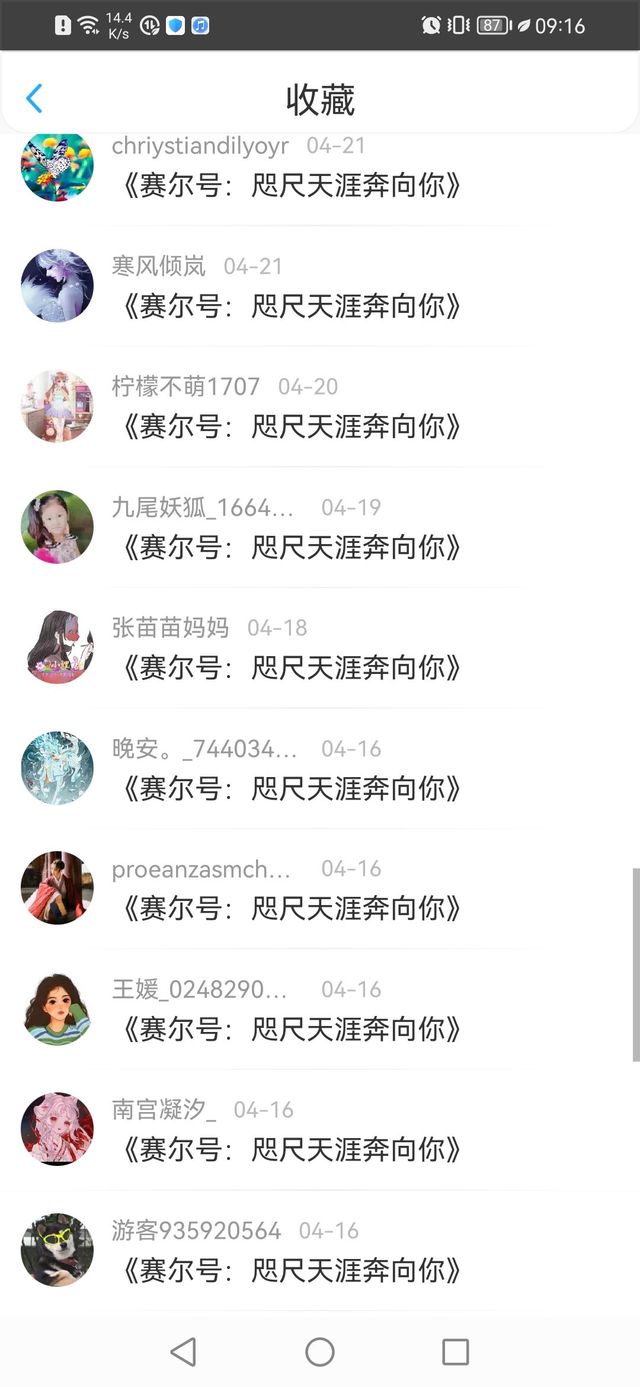
Task: Open the entry from 张苗苗妈妈
Action: [290, 668]
